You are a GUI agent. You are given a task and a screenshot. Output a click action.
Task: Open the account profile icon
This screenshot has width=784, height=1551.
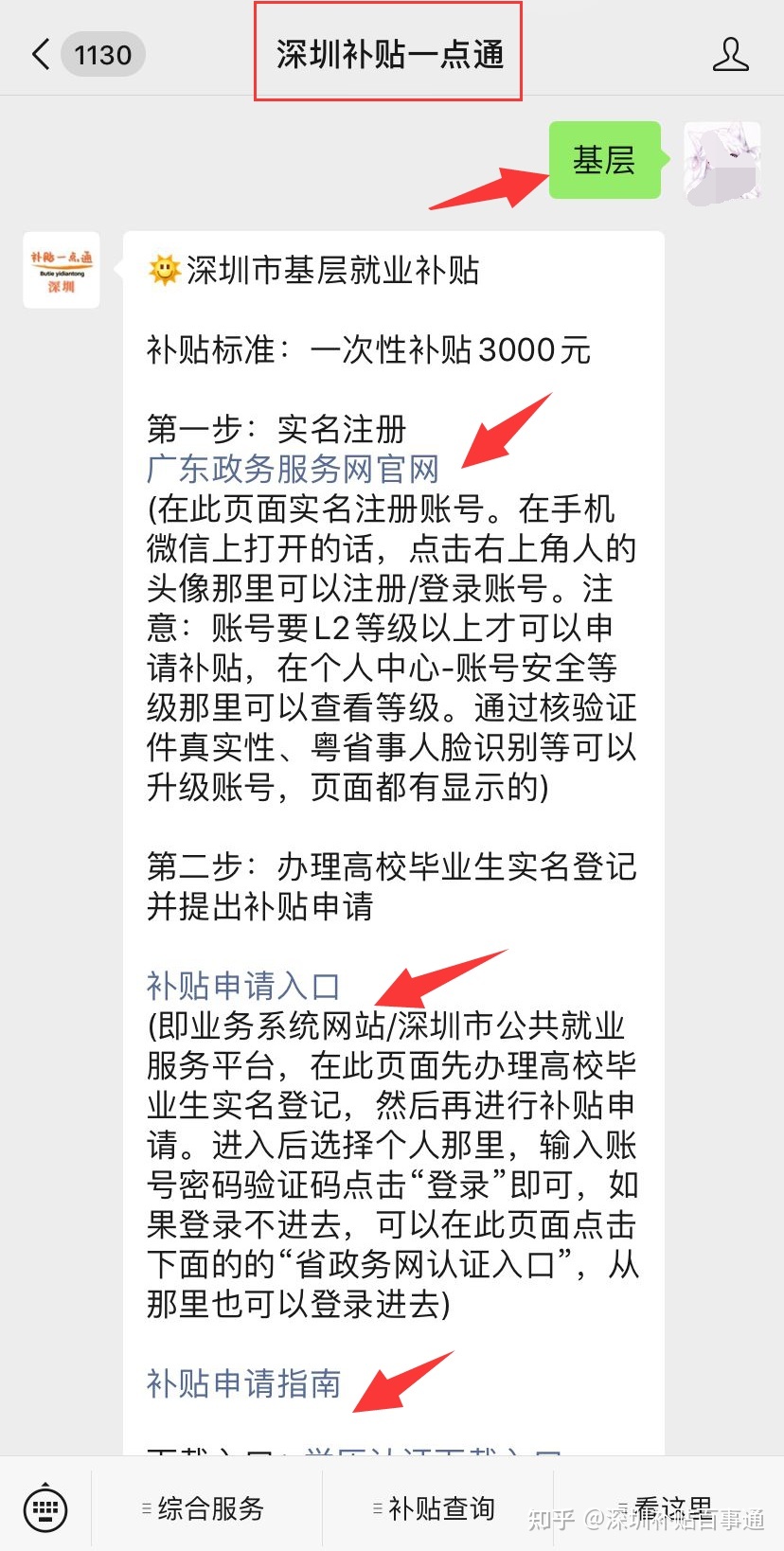tap(730, 55)
